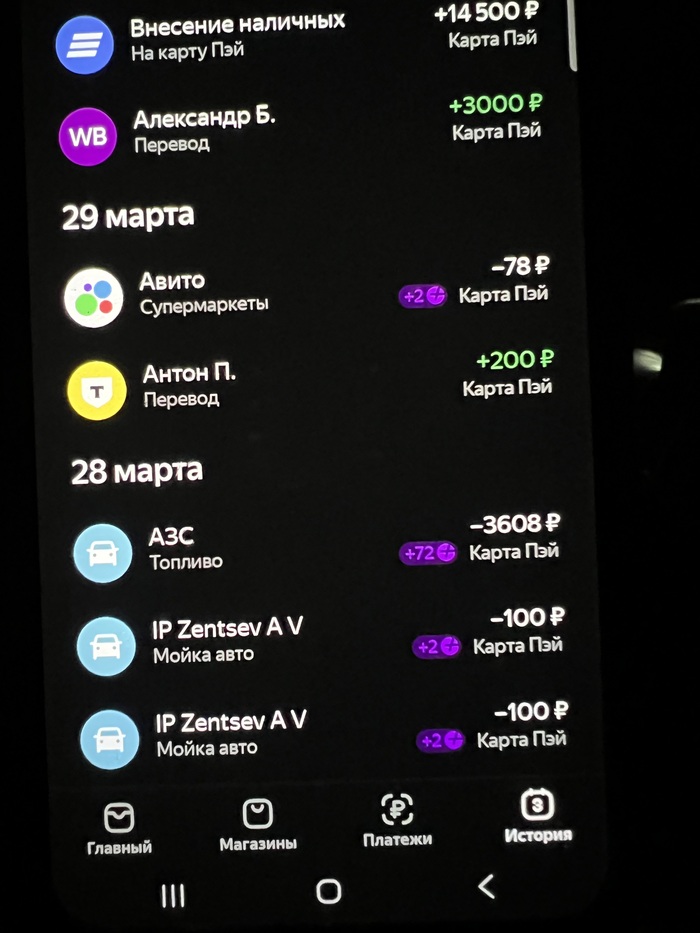
Task: Open the Авито purchase for 78 ₽
Action: click(x=300, y=293)
